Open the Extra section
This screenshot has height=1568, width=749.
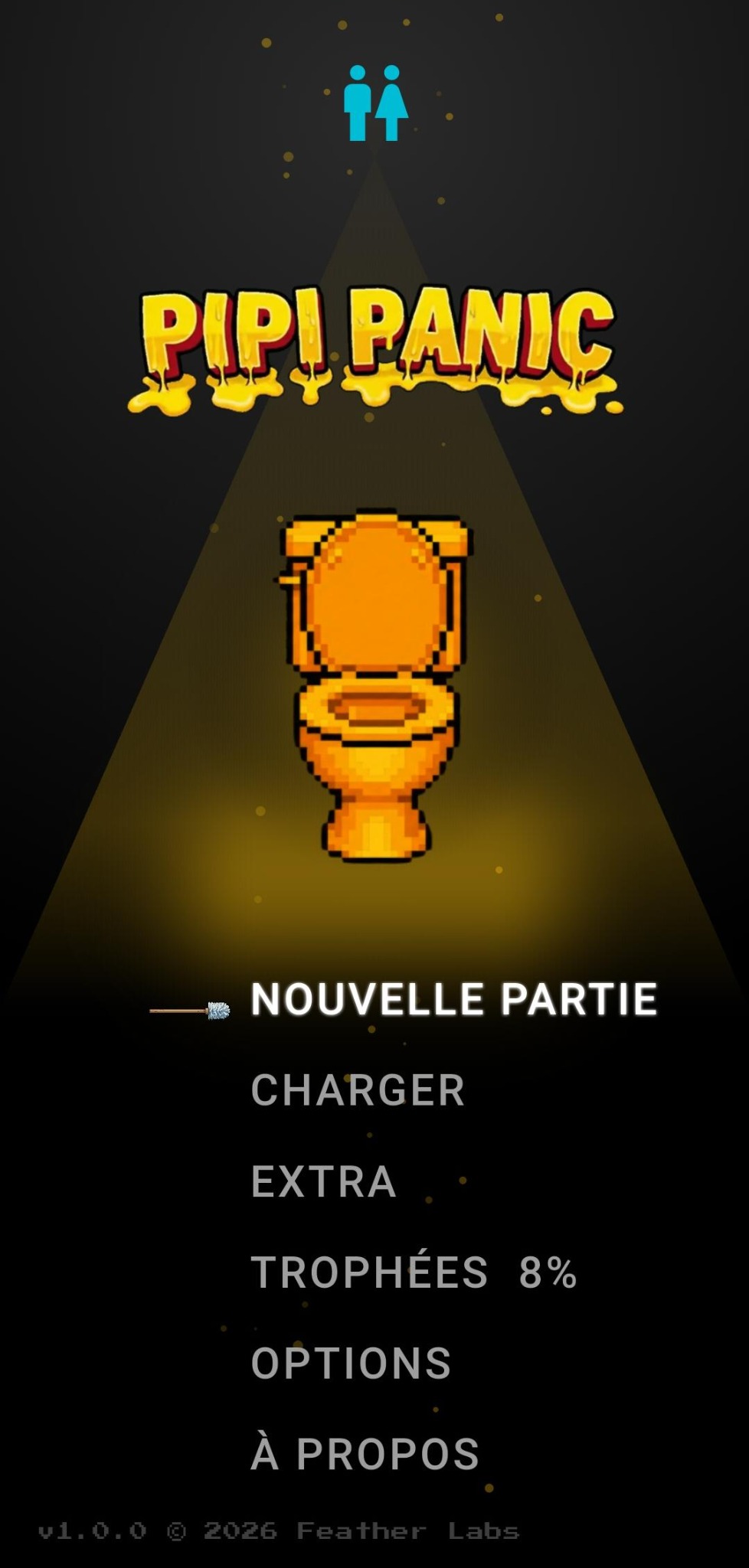click(323, 1181)
